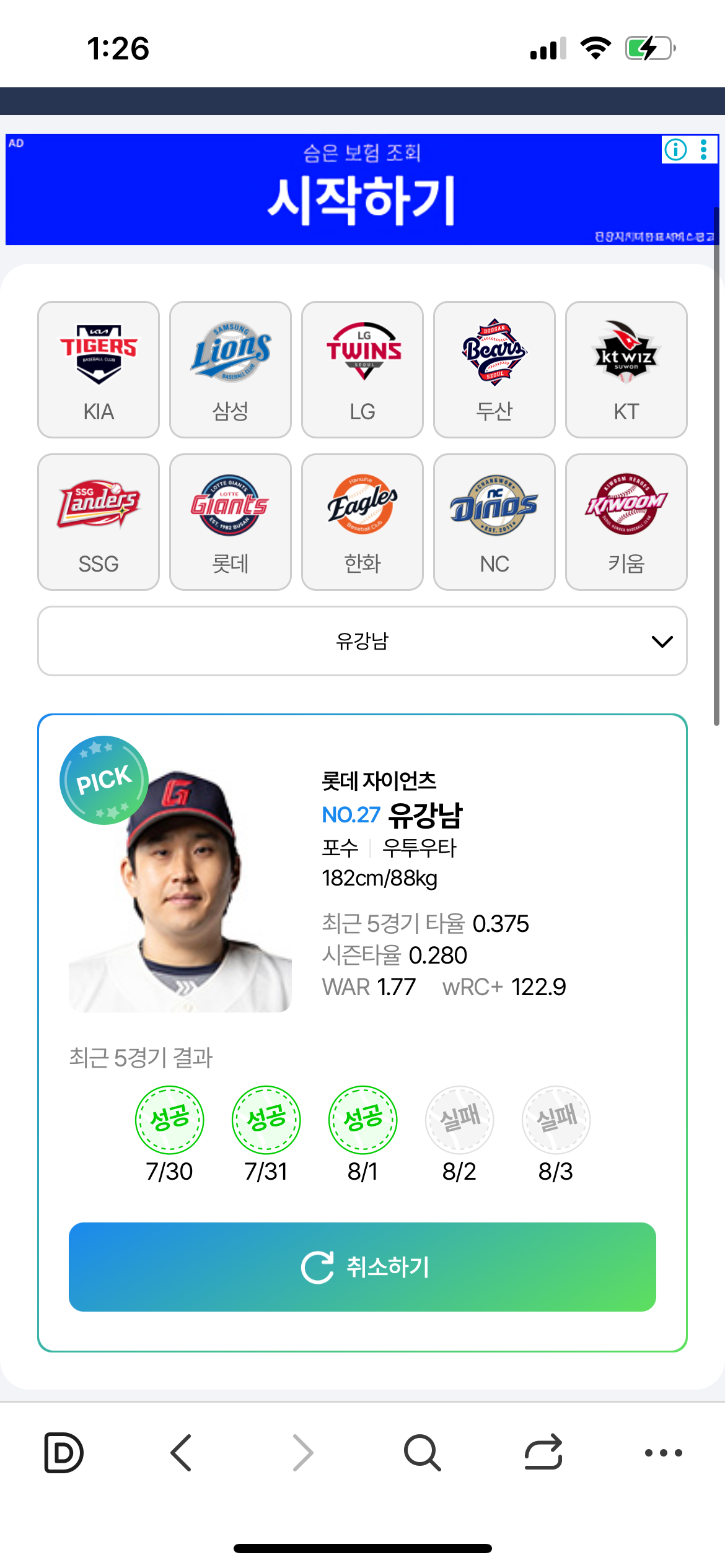Choose the 키움 Heroes team
Screen dimensions: 725x1568
click(626, 522)
